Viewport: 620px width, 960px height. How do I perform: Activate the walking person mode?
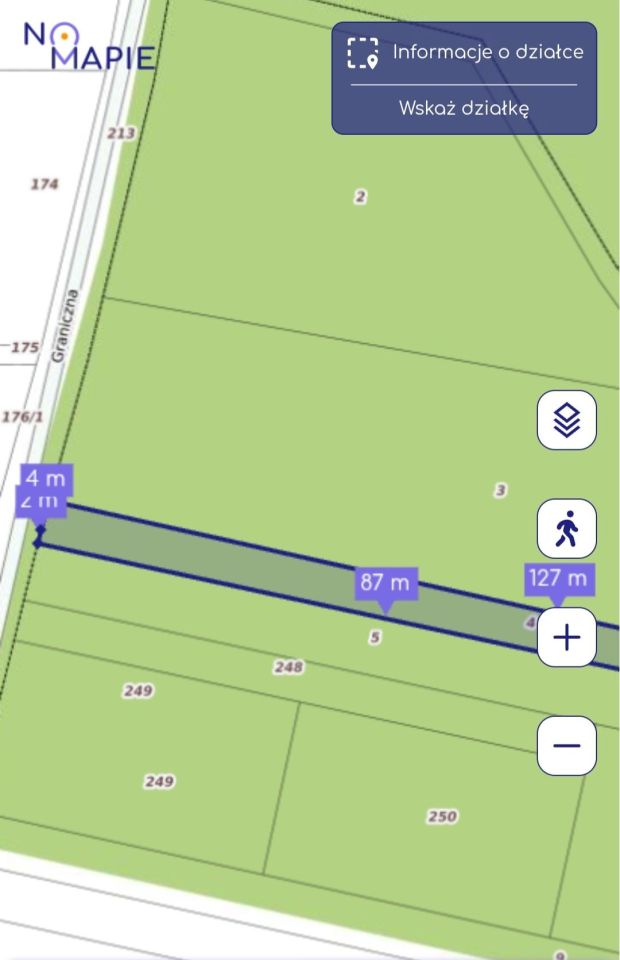(567, 528)
